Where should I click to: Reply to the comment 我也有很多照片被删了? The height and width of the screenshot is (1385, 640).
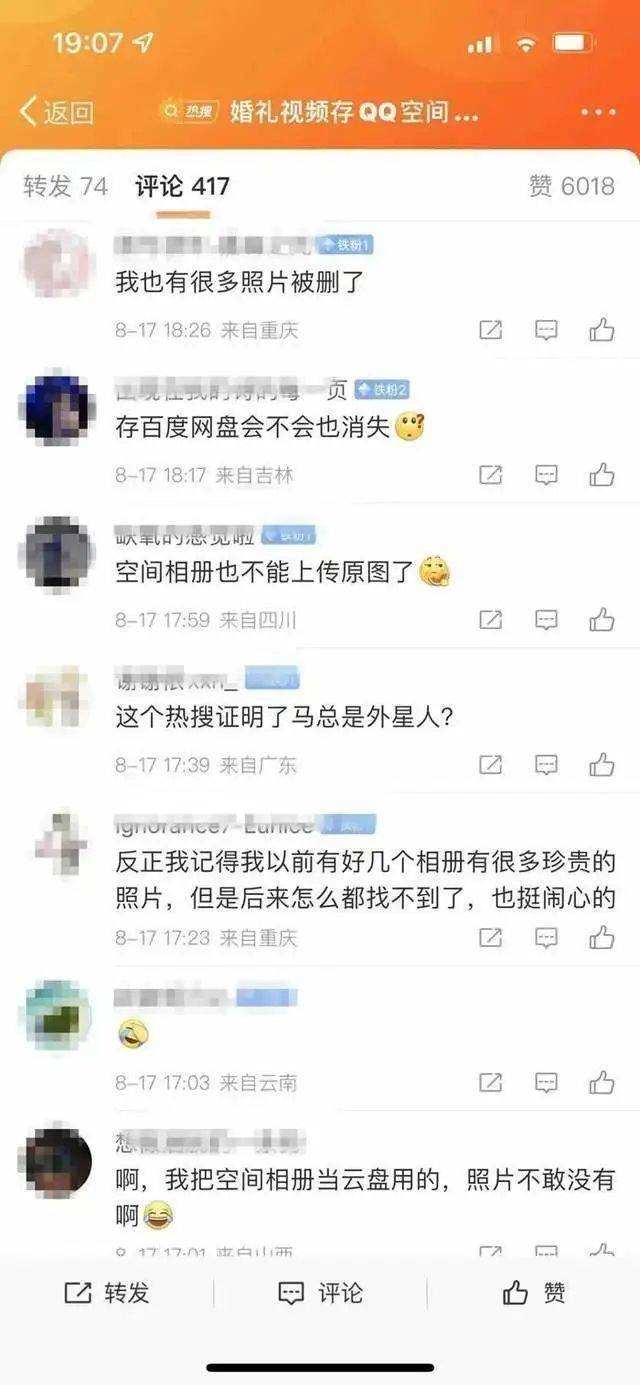point(546,330)
